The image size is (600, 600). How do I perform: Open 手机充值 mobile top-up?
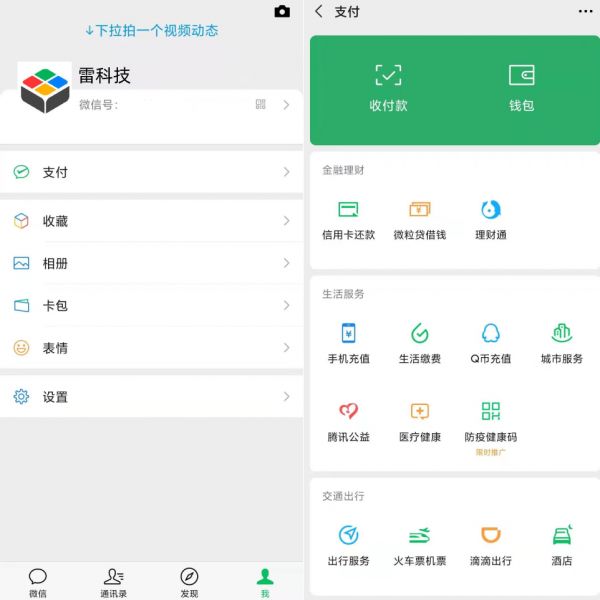point(348,343)
